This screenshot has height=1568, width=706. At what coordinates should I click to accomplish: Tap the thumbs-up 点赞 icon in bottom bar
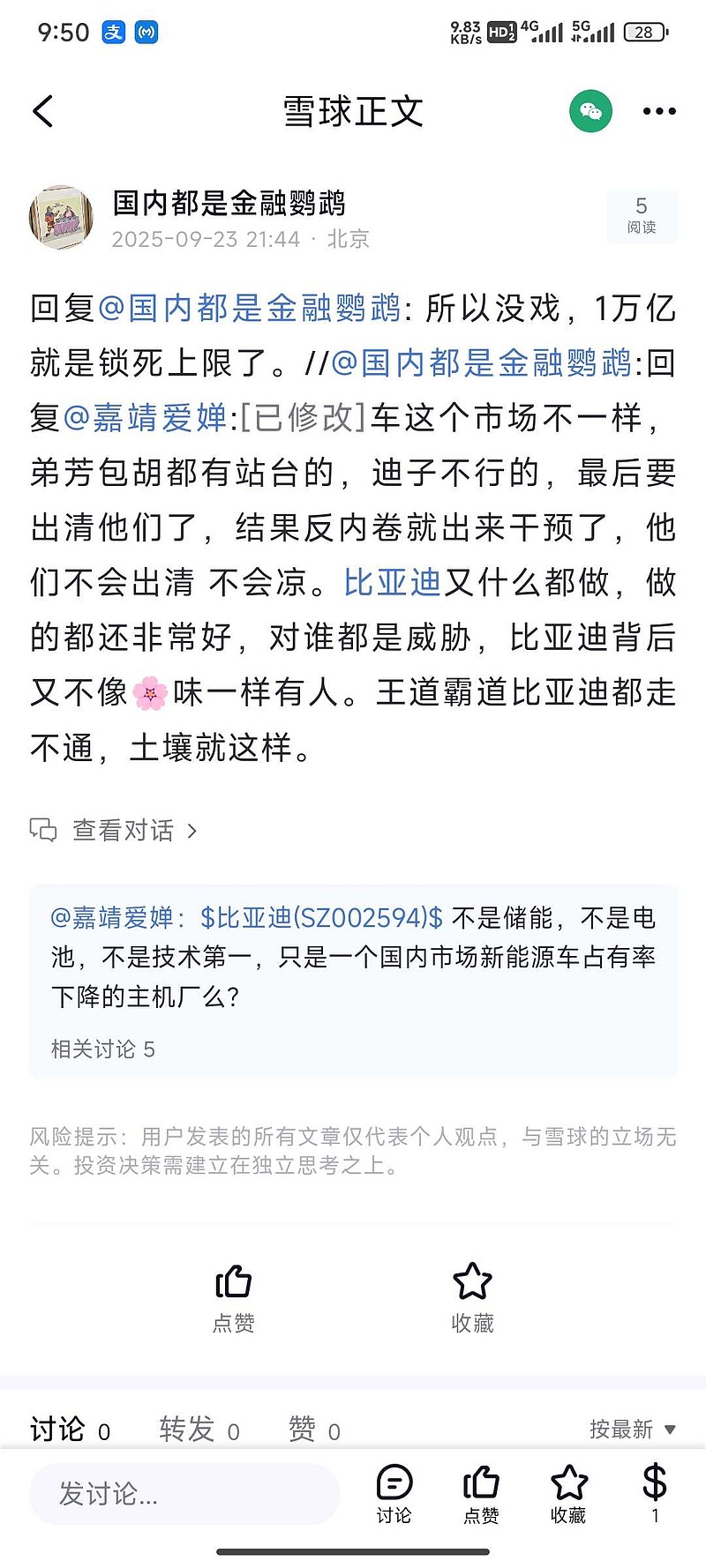pyautogui.click(x=480, y=1493)
